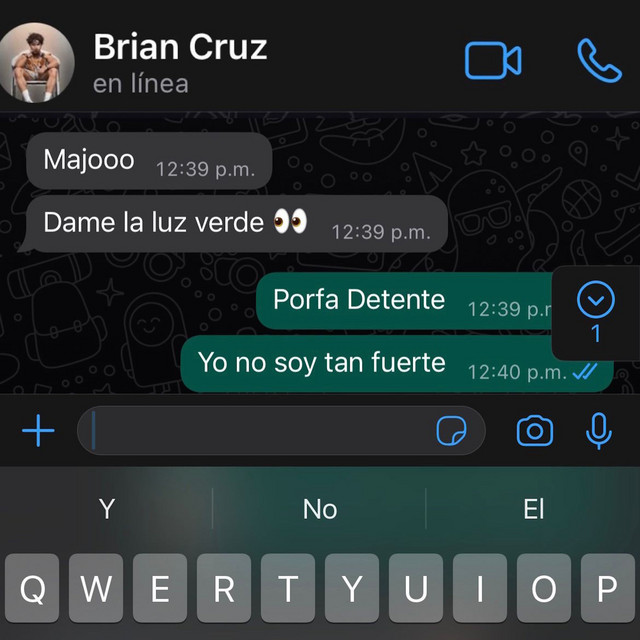Image resolution: width=640 pixels, height=640 pixels.
Task: Open the attachment plus menu
Action: [38, 431]
